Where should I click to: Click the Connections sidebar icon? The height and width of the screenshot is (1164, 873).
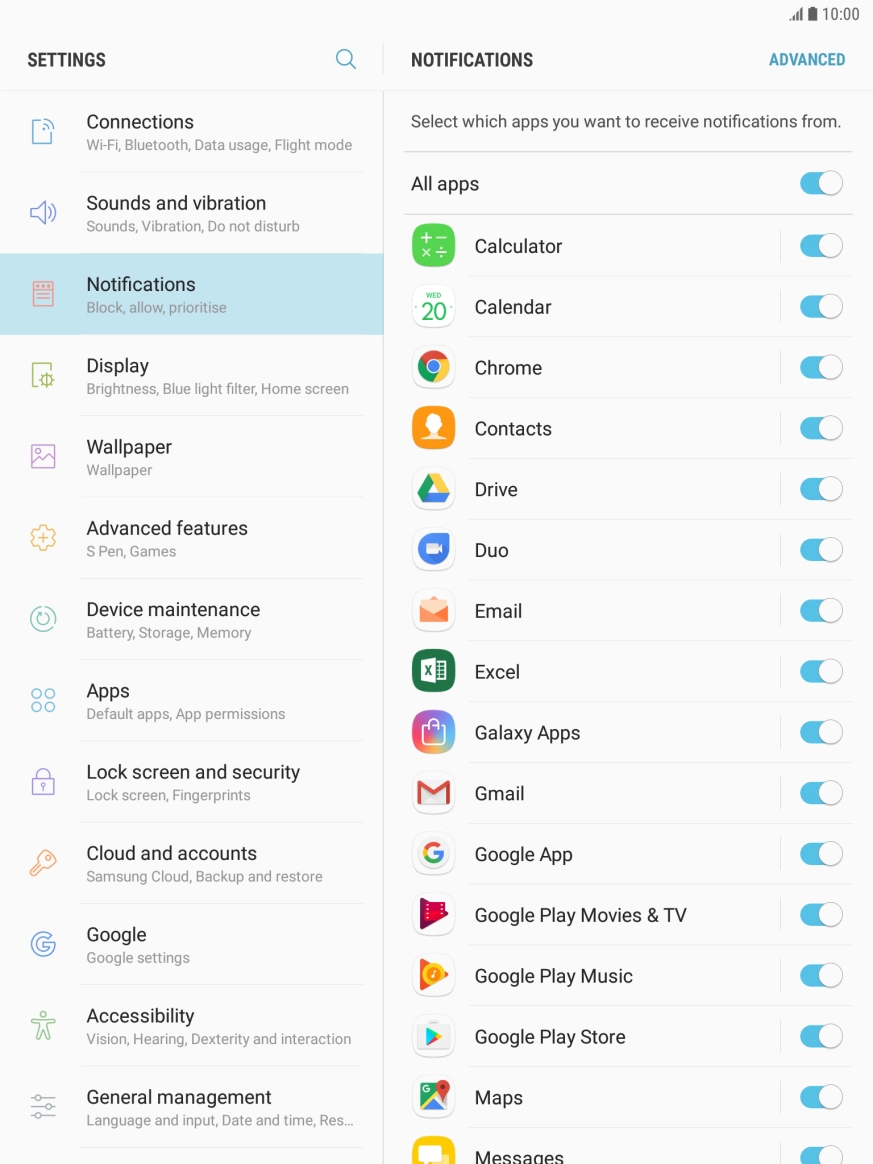click(42, 131)
